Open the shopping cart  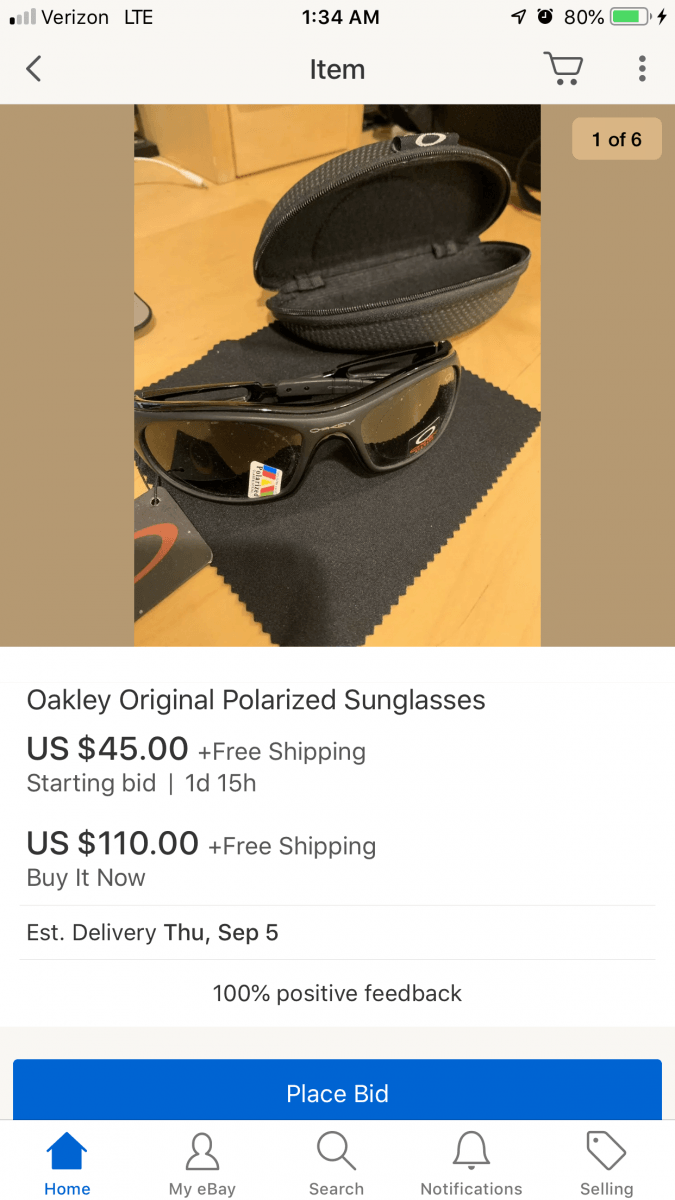pyautogui.click(x=563, y=69)
